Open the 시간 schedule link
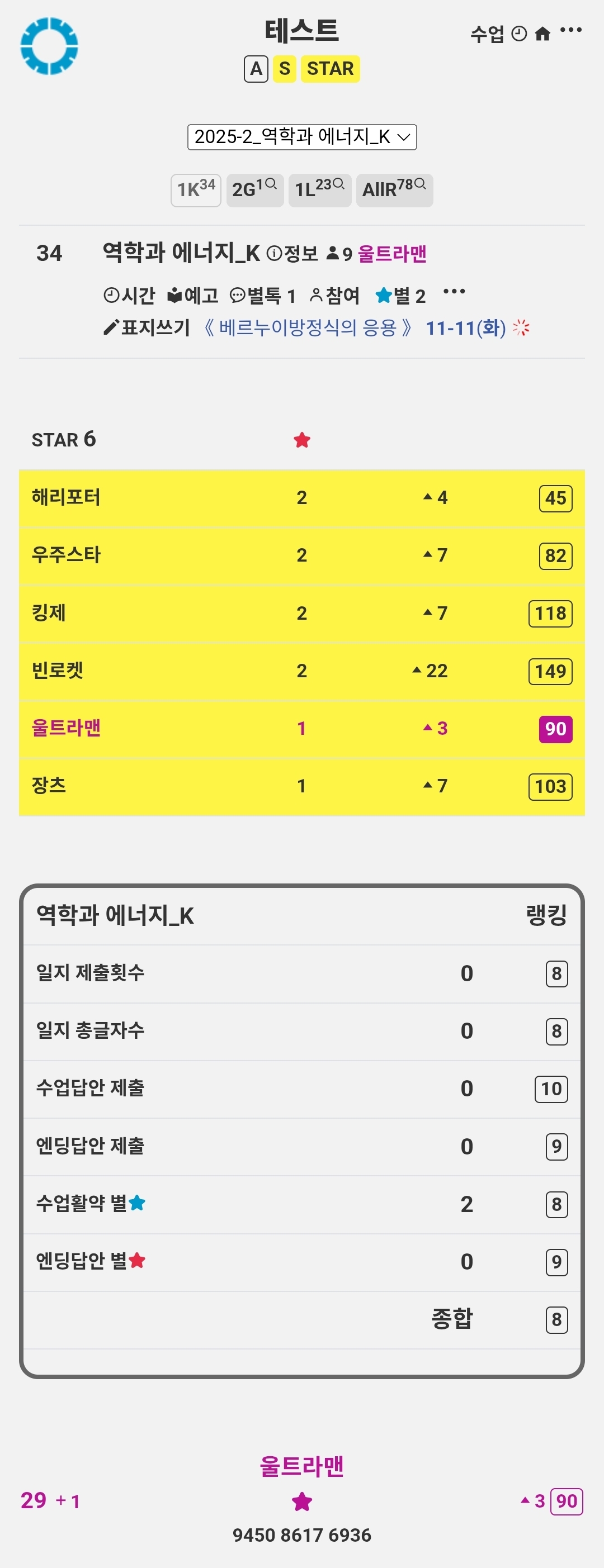This screenshot has height=1568, width=604. [x=129, y=296]
